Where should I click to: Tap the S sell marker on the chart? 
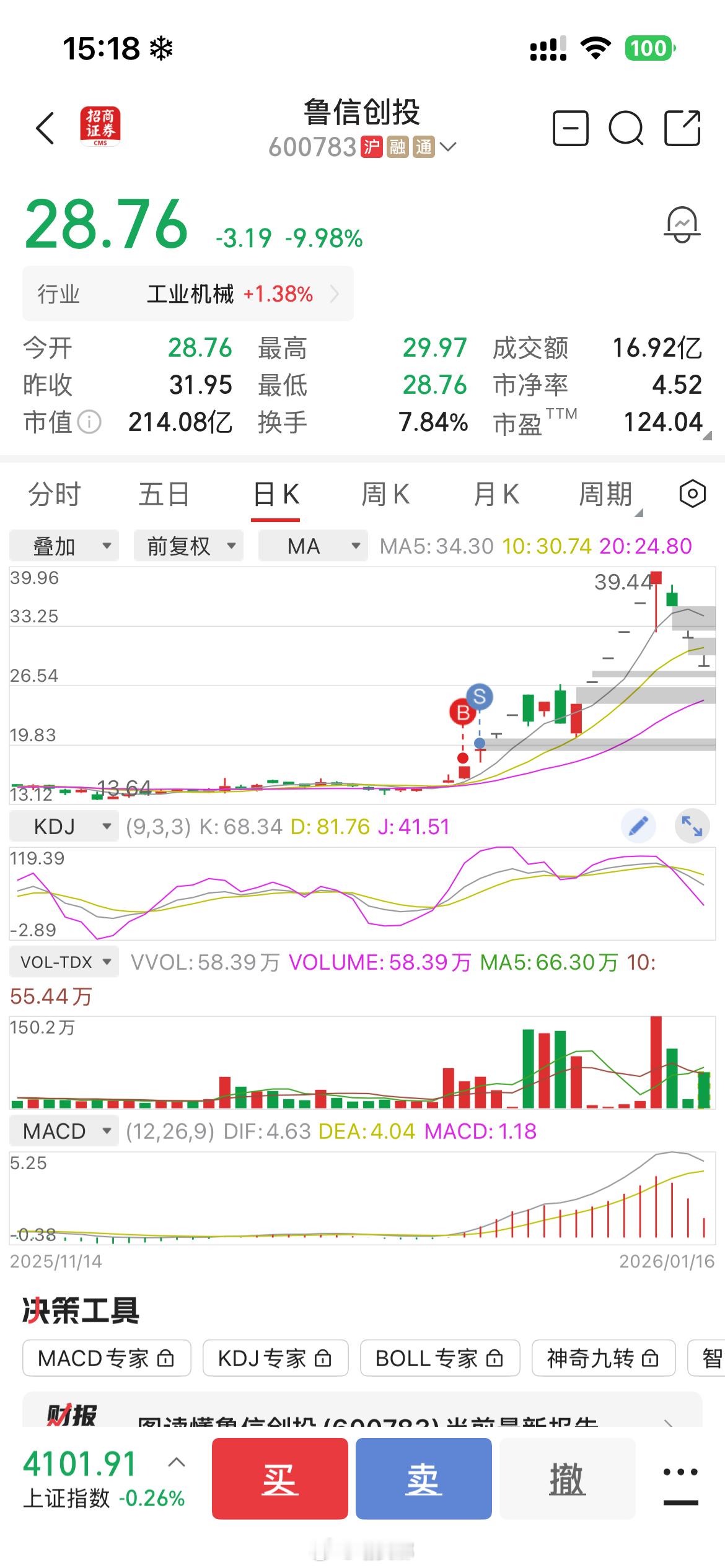tap(480, 697)
